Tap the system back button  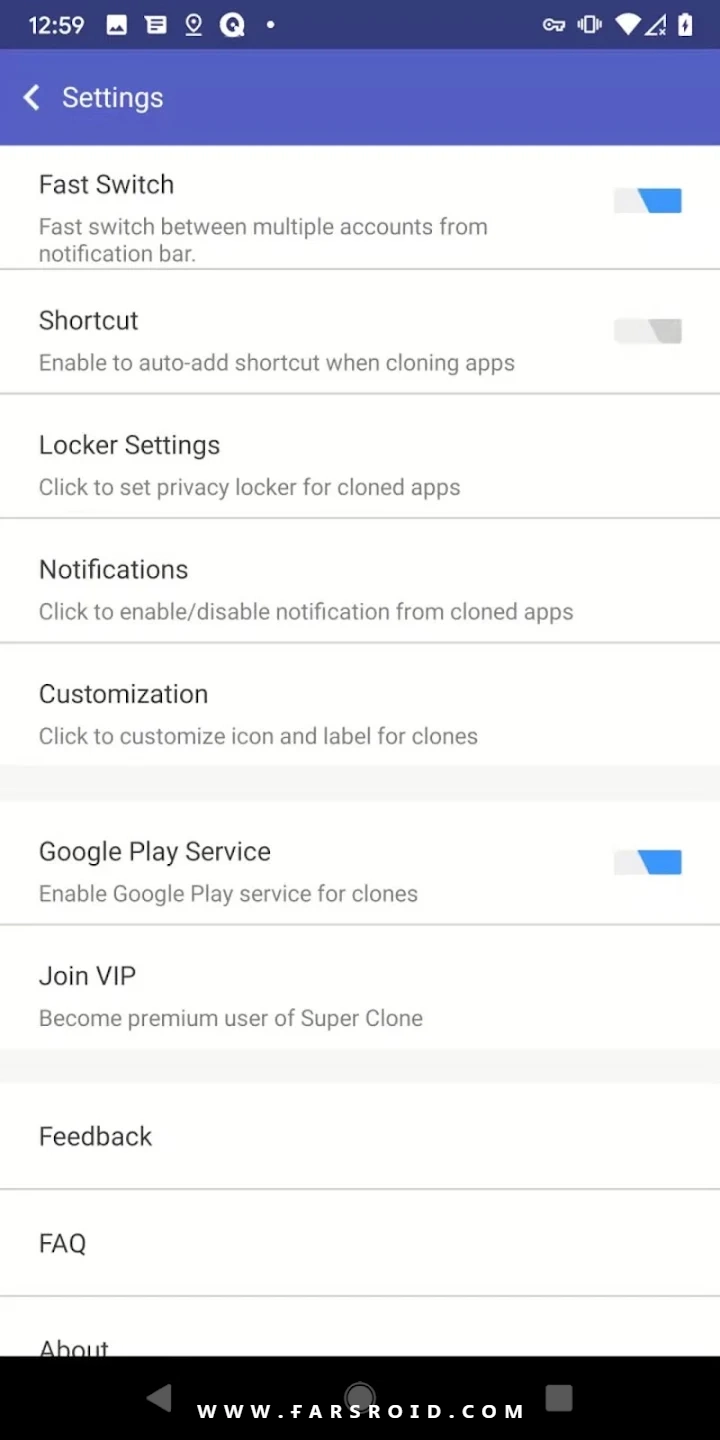[x=159, y=1398]
